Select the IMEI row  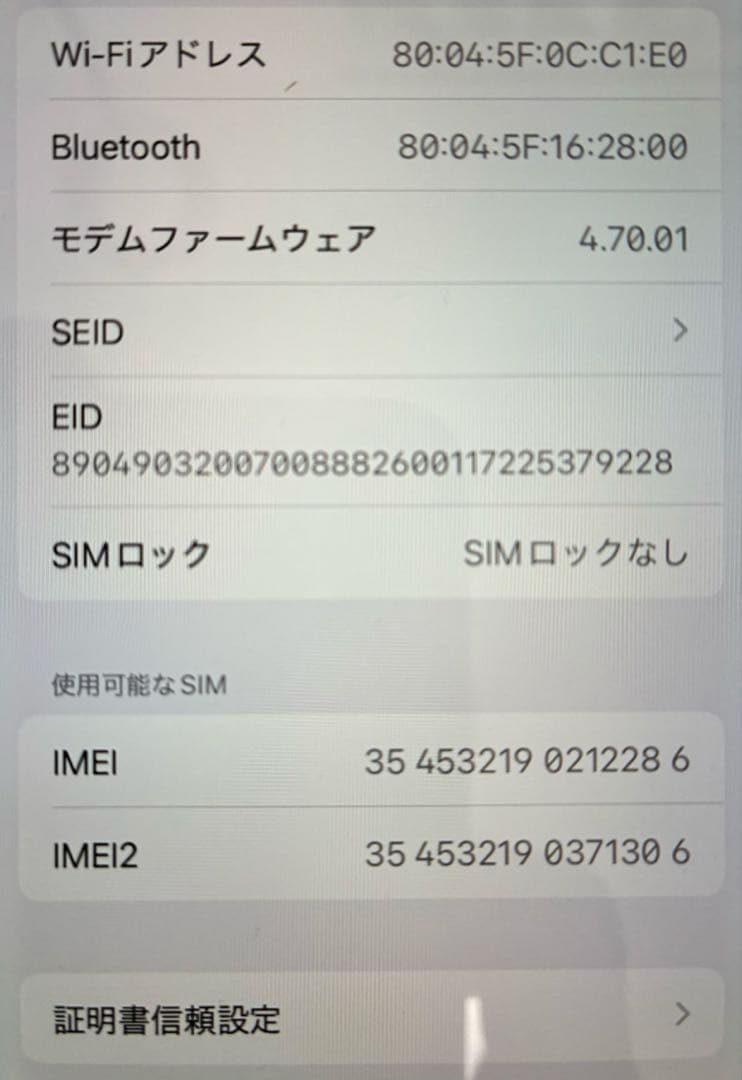pyautogui.click(x=370, y=760)
